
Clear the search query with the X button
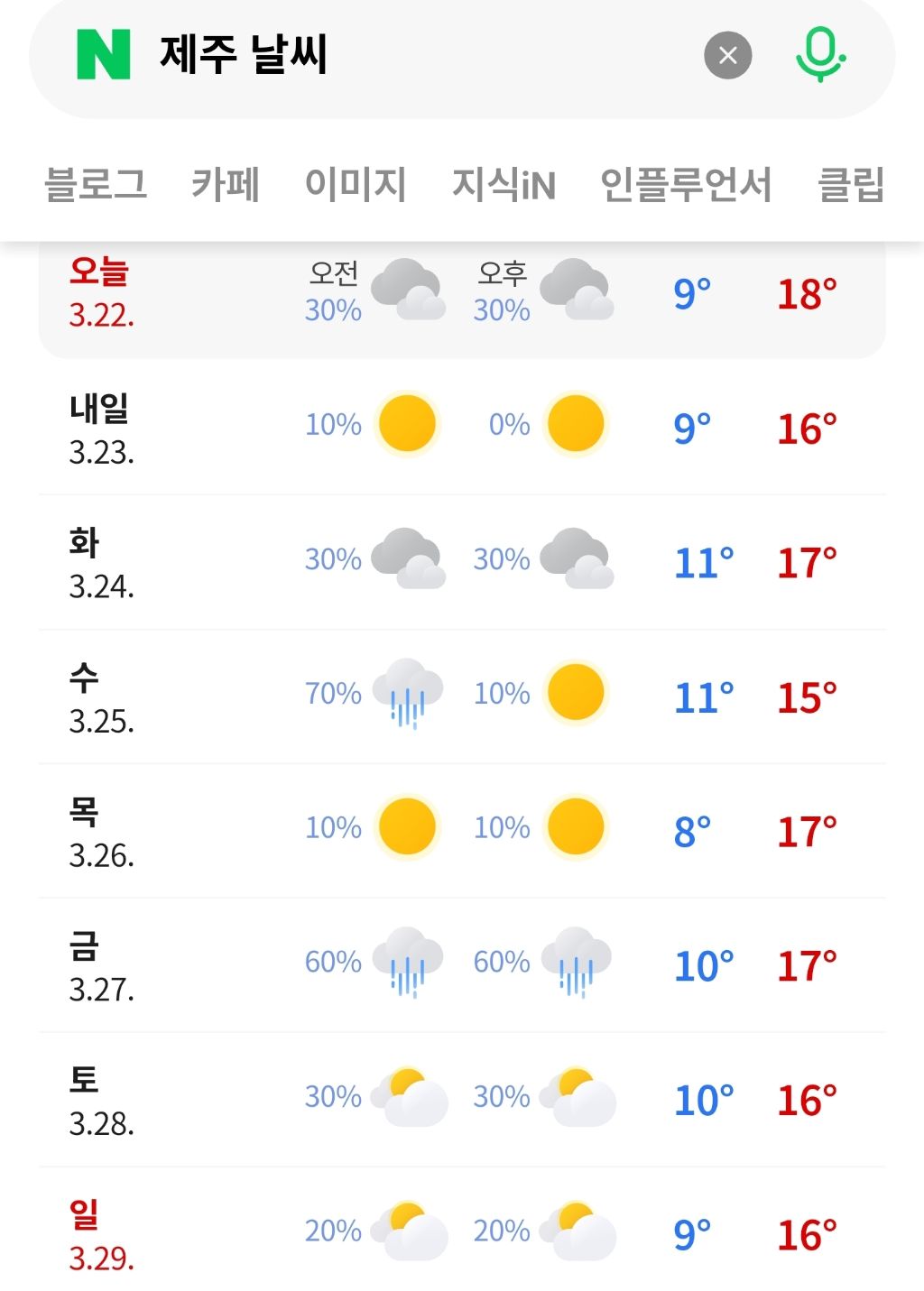click(727, 55)
